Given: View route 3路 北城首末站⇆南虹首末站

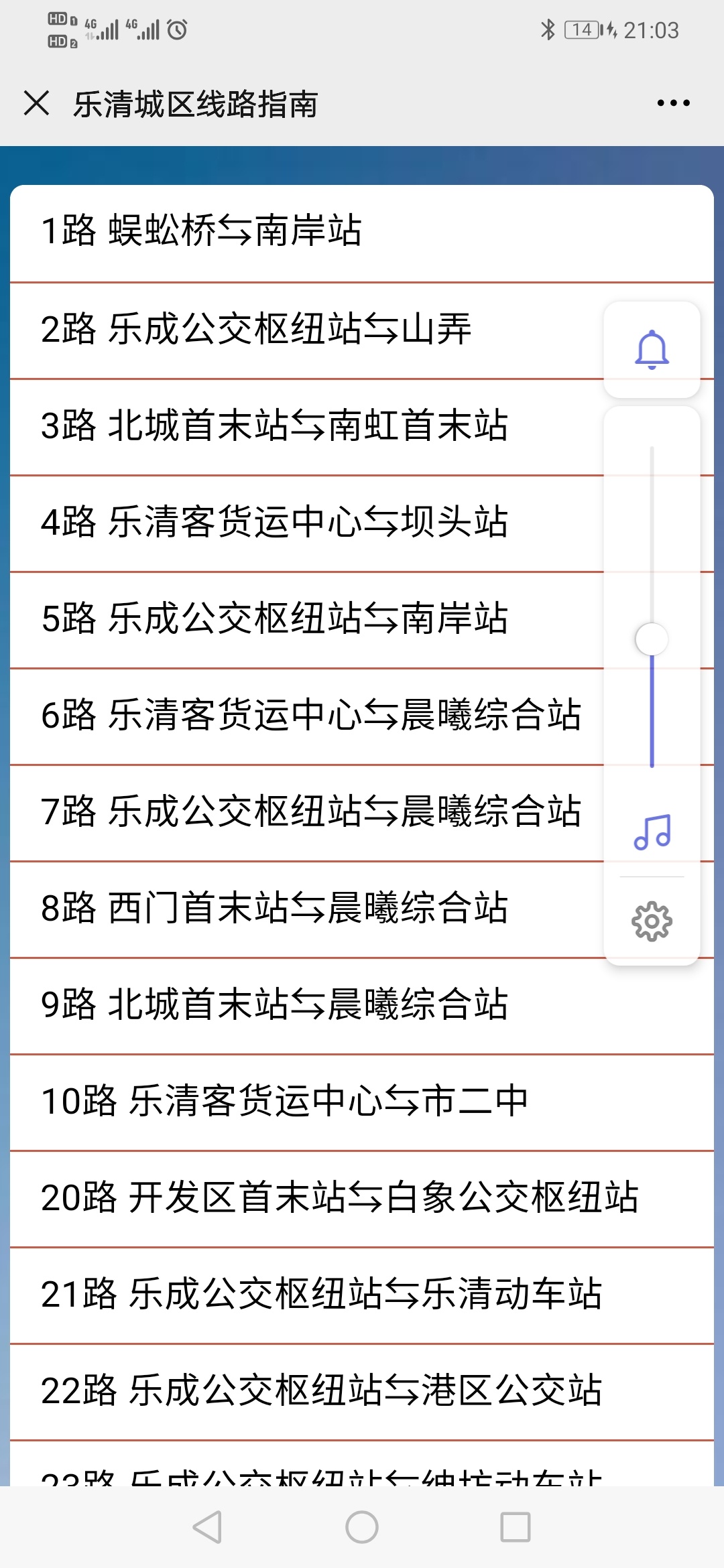Looking at the screenshot, I should coord(274,426).
